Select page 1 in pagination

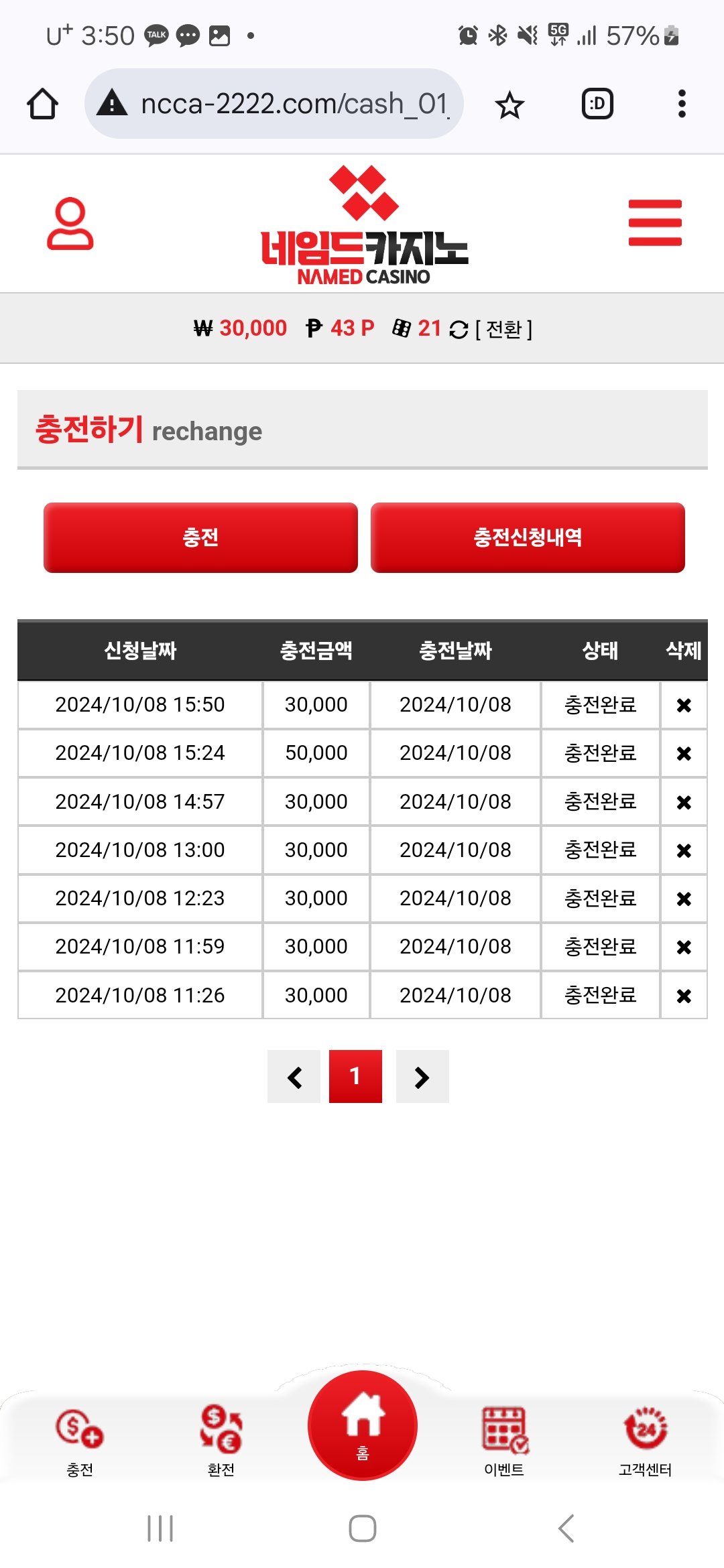355,1077
